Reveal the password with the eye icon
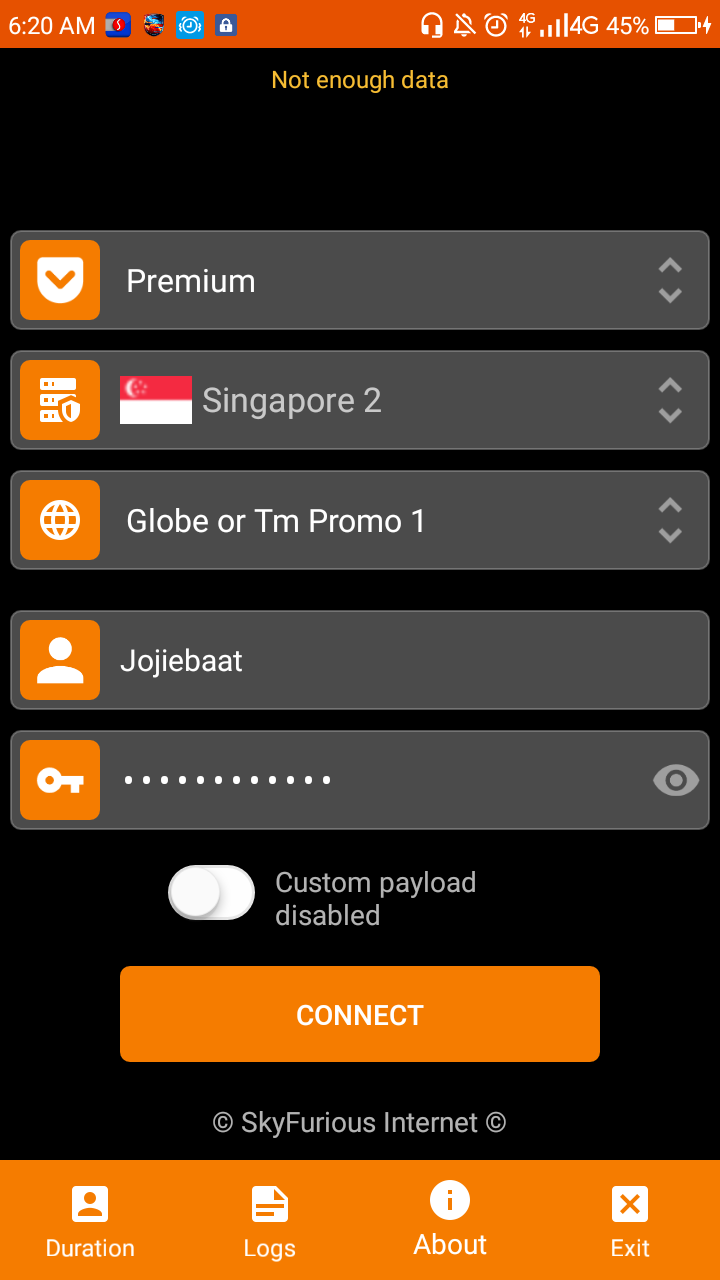 pyautogui.click(x=676, y=780)
